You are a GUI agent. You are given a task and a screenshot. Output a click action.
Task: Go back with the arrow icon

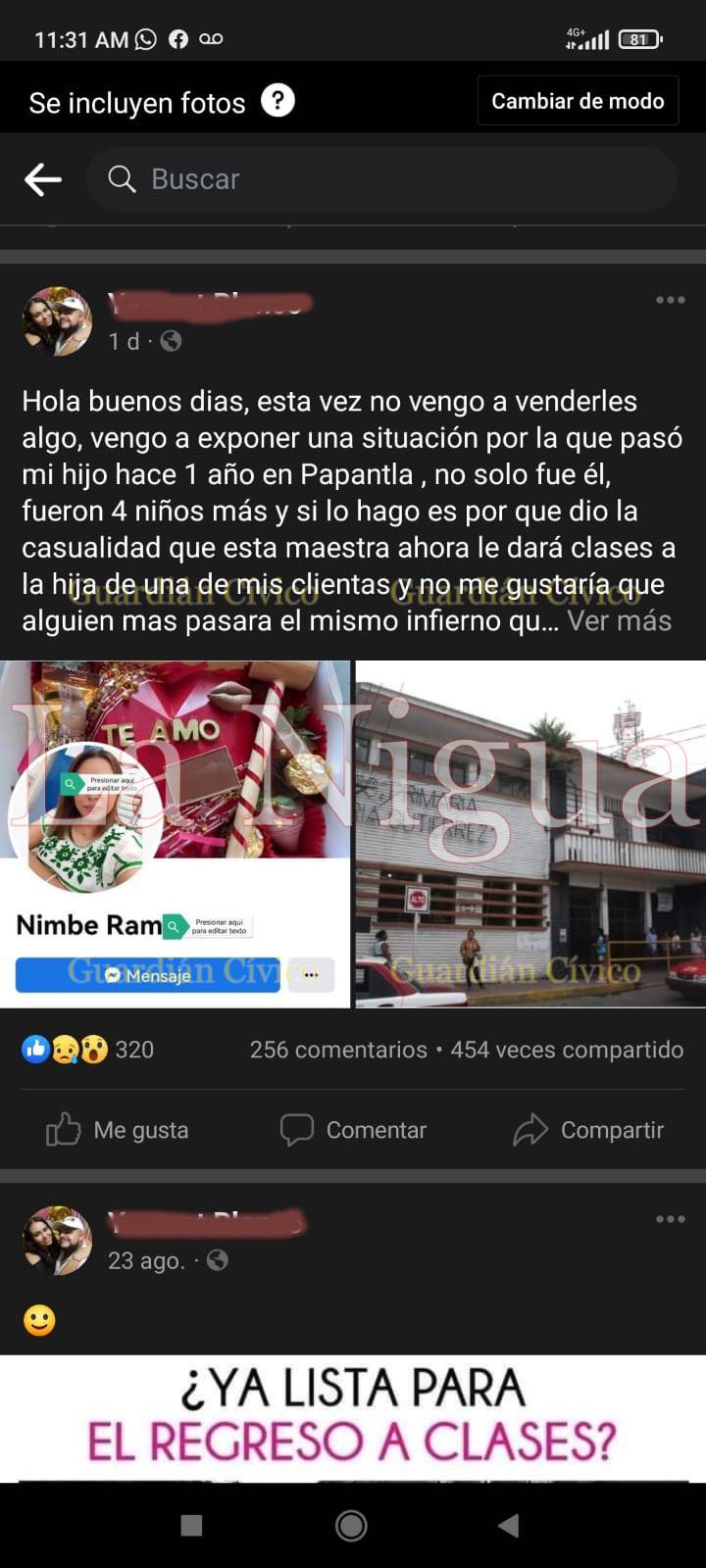pos(43,179)
